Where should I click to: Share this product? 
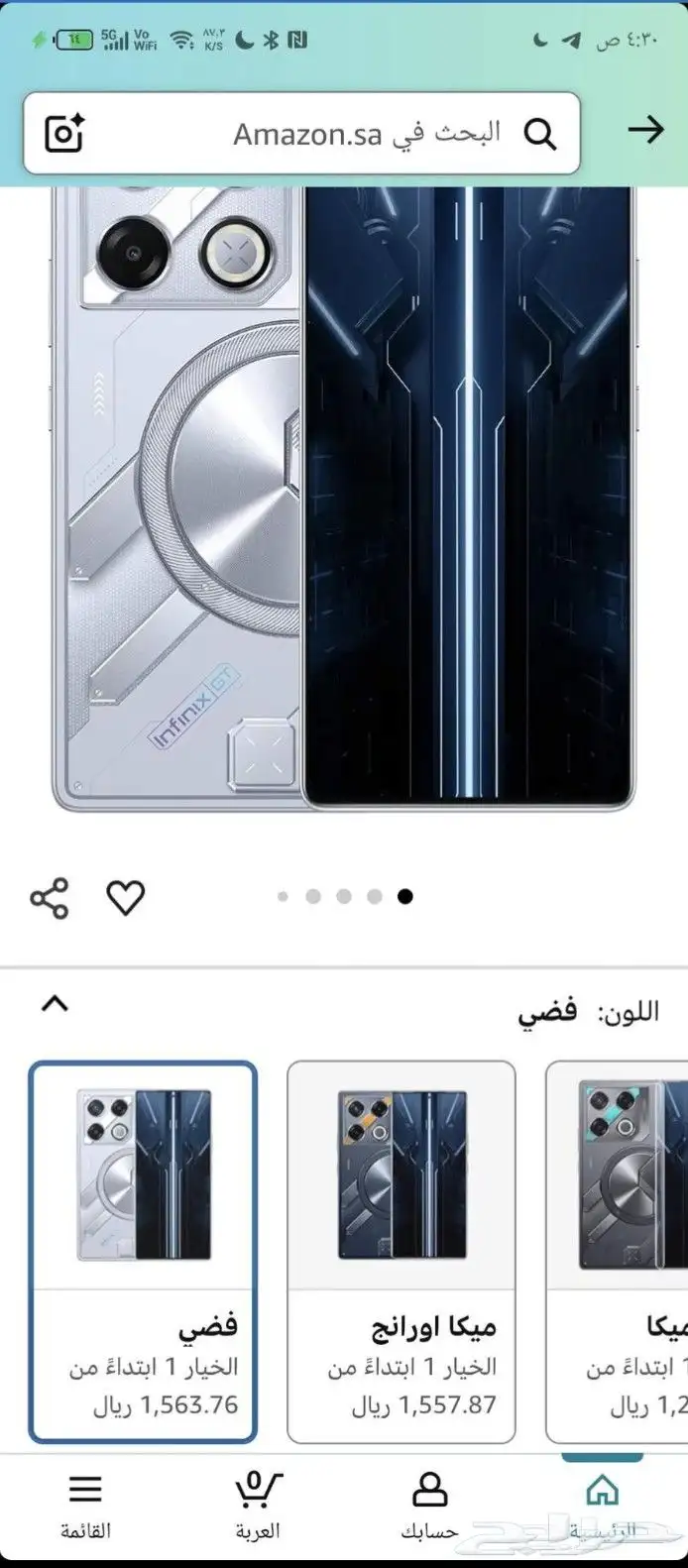coord(50,898)
